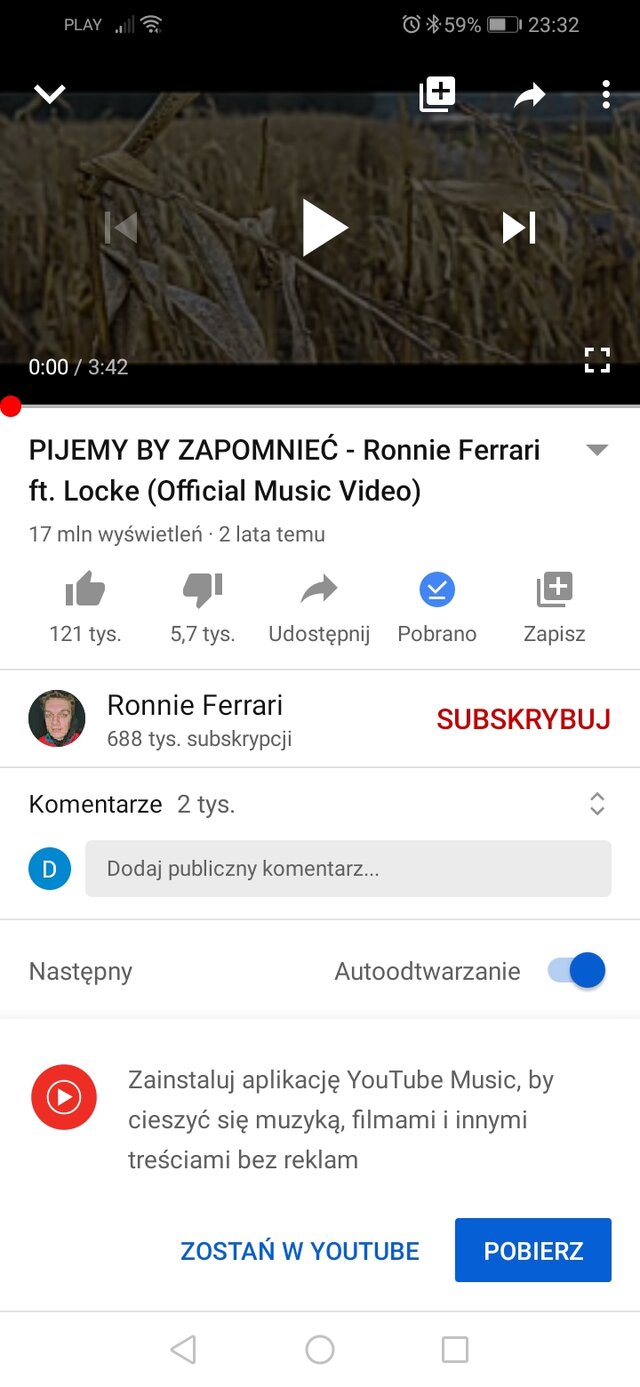Tap the Udostępnij share button
640x1387 pixels.
coord(319,605)
